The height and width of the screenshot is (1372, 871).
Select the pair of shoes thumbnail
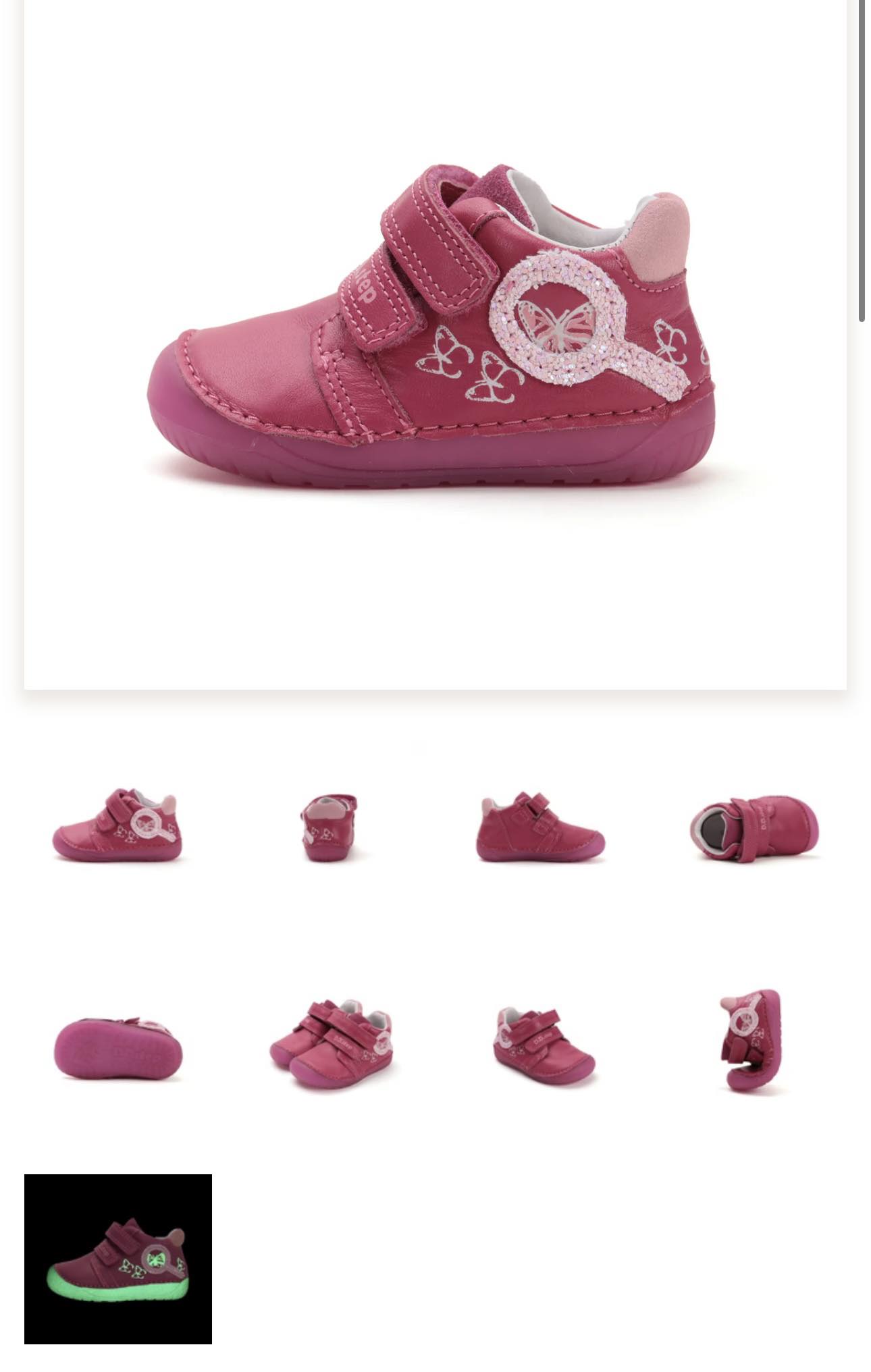tap(330, 1043)
